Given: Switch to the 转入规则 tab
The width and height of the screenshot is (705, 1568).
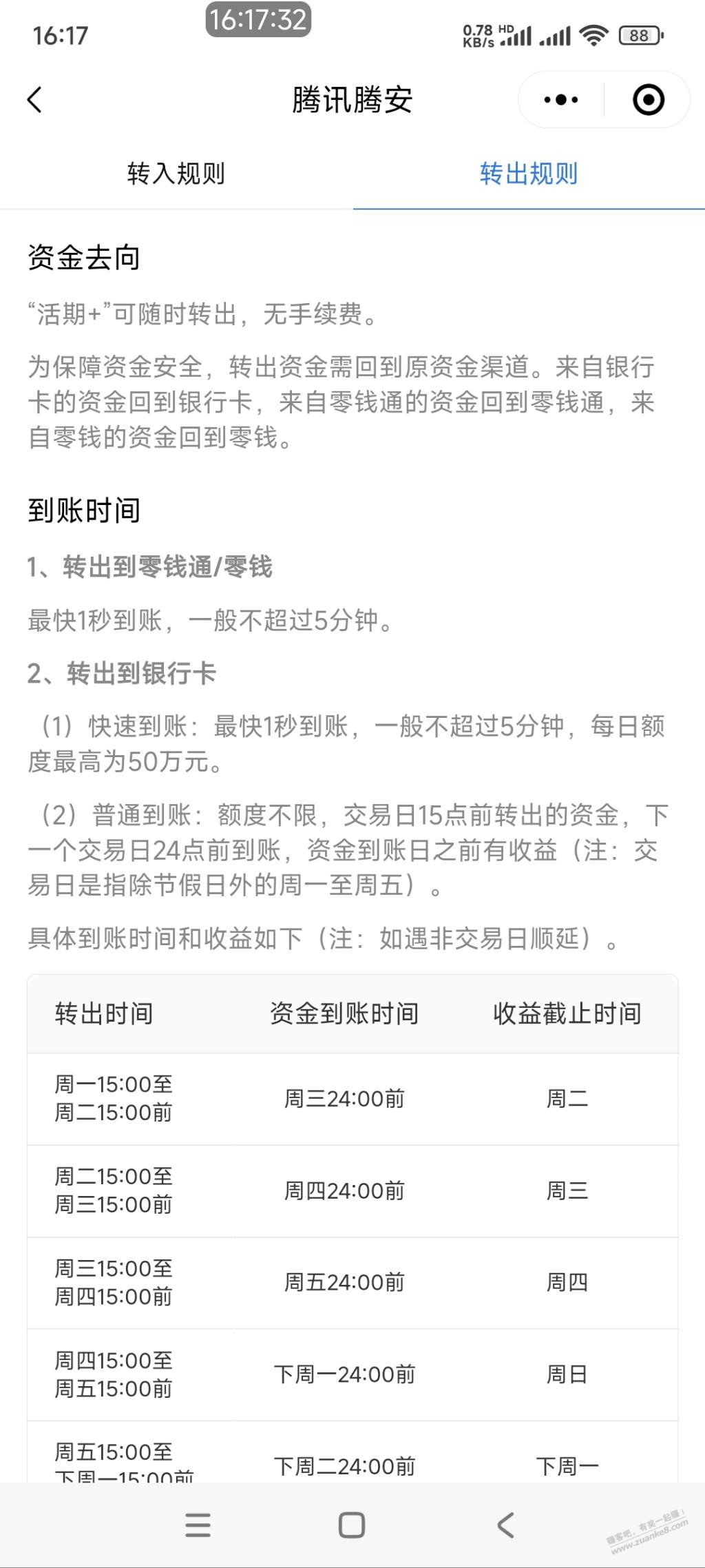Looking at the screenshot, I should tap(176, 174).
